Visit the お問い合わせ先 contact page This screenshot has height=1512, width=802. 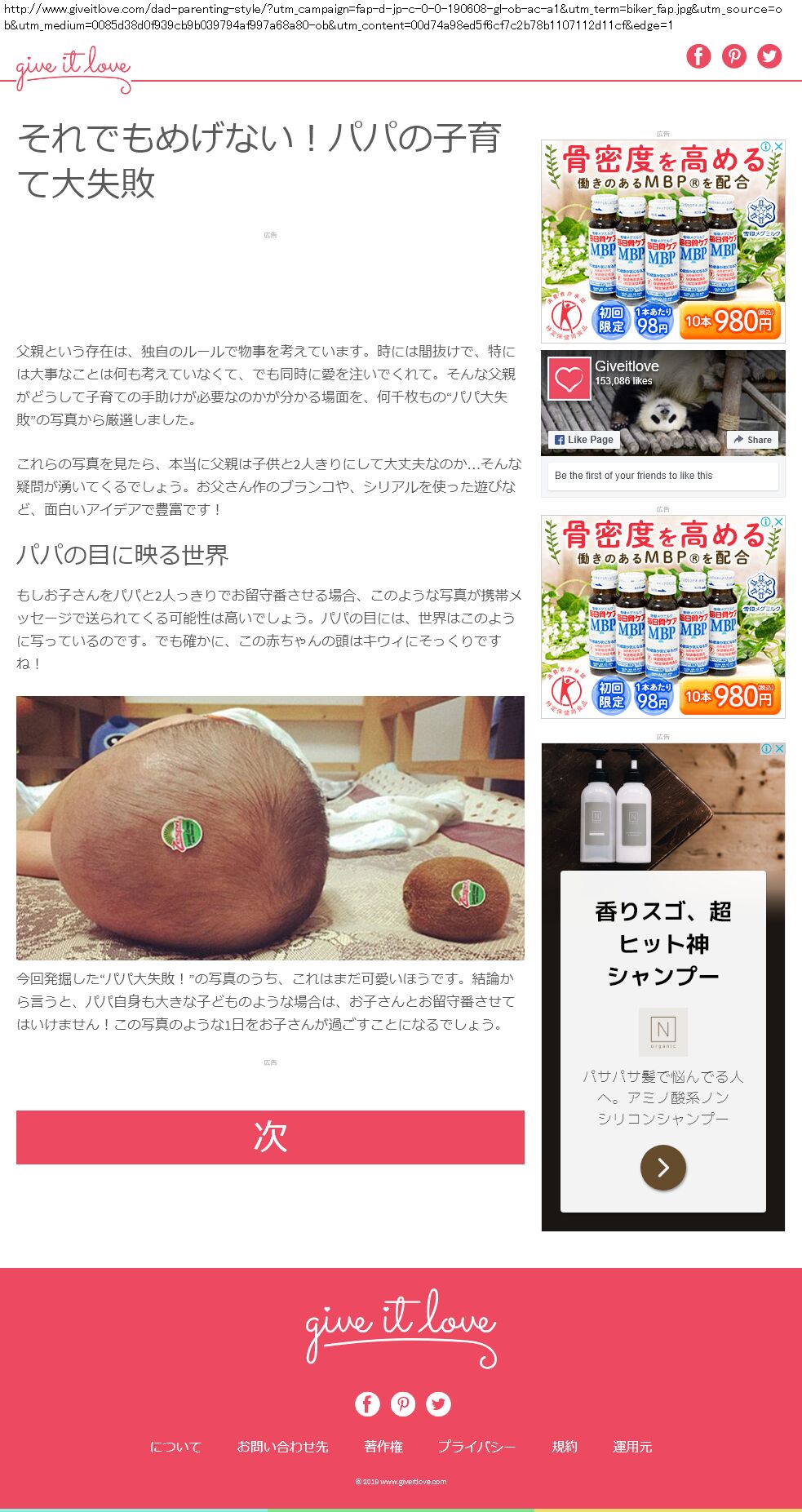(x=282, y=1447)
